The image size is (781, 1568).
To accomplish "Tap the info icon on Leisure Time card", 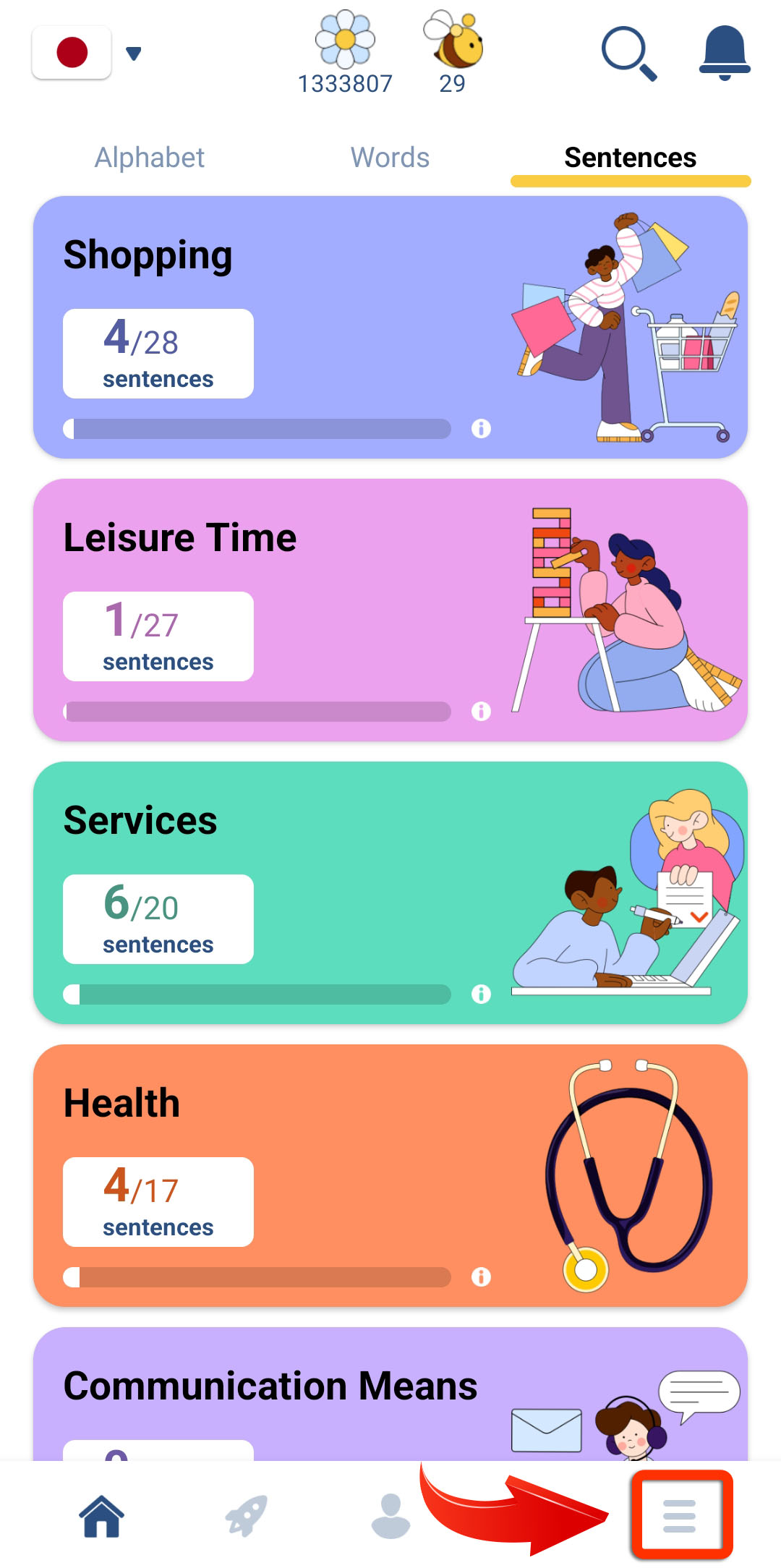I will [481, 712].
